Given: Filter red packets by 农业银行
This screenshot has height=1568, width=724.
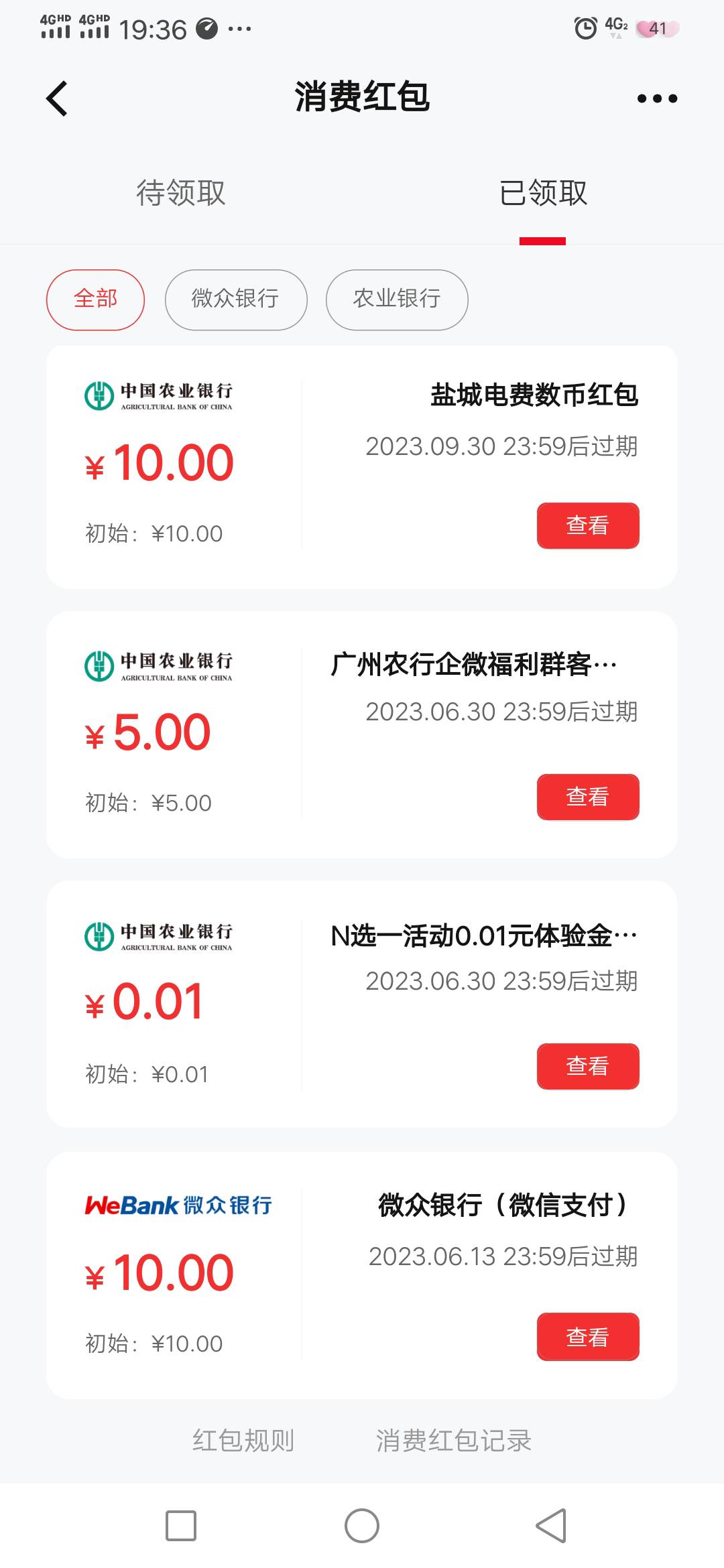Looking at the screenshot, I should click(x=397, y=300).
